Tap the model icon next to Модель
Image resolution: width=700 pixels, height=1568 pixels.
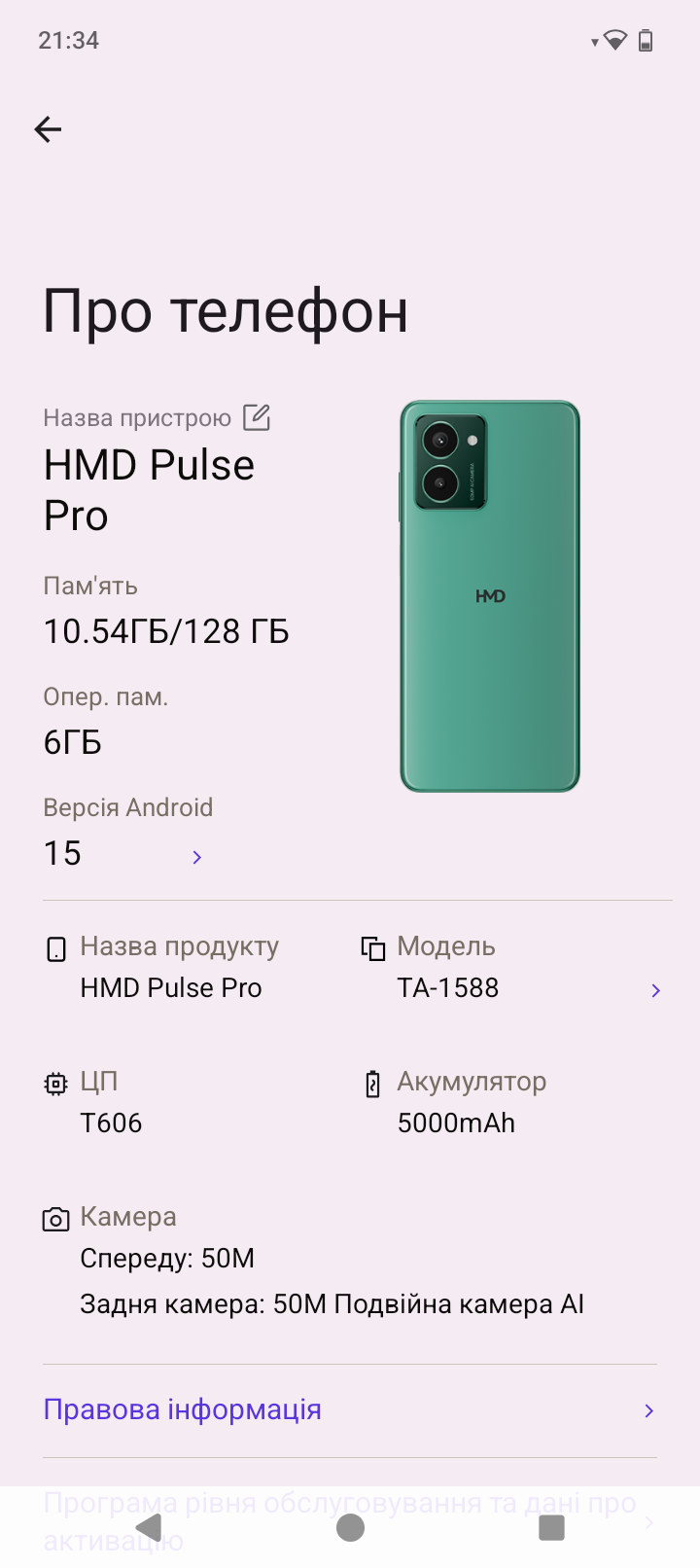coord(372,946)
